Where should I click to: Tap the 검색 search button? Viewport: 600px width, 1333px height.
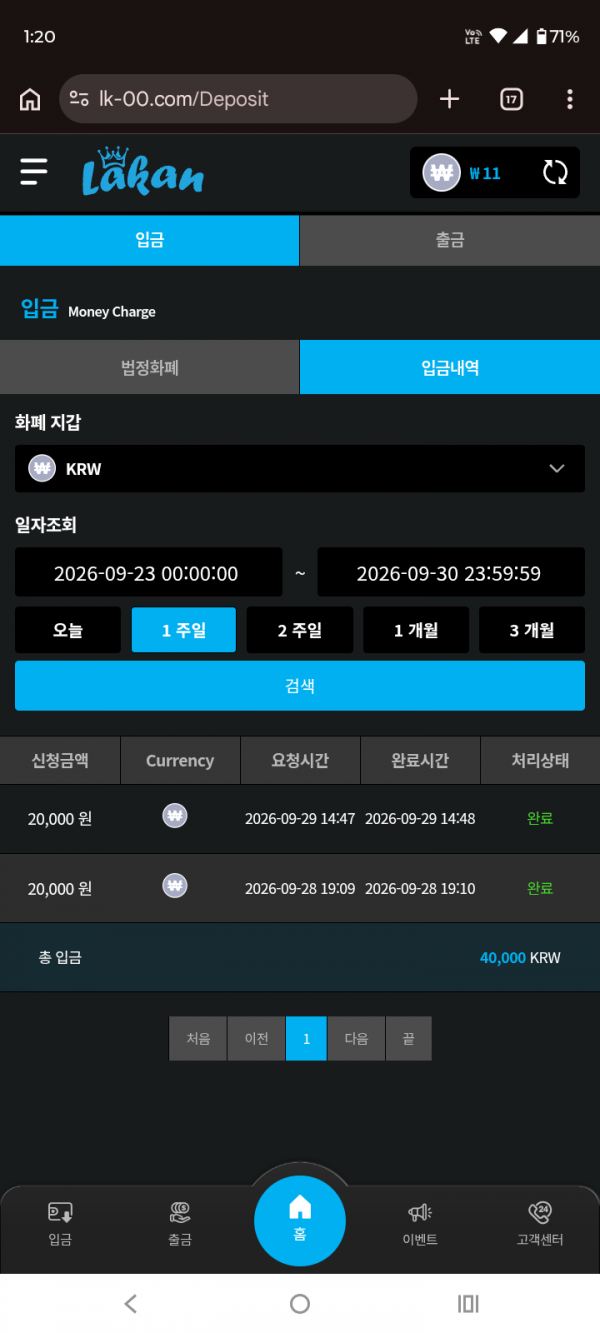point(300,686)
